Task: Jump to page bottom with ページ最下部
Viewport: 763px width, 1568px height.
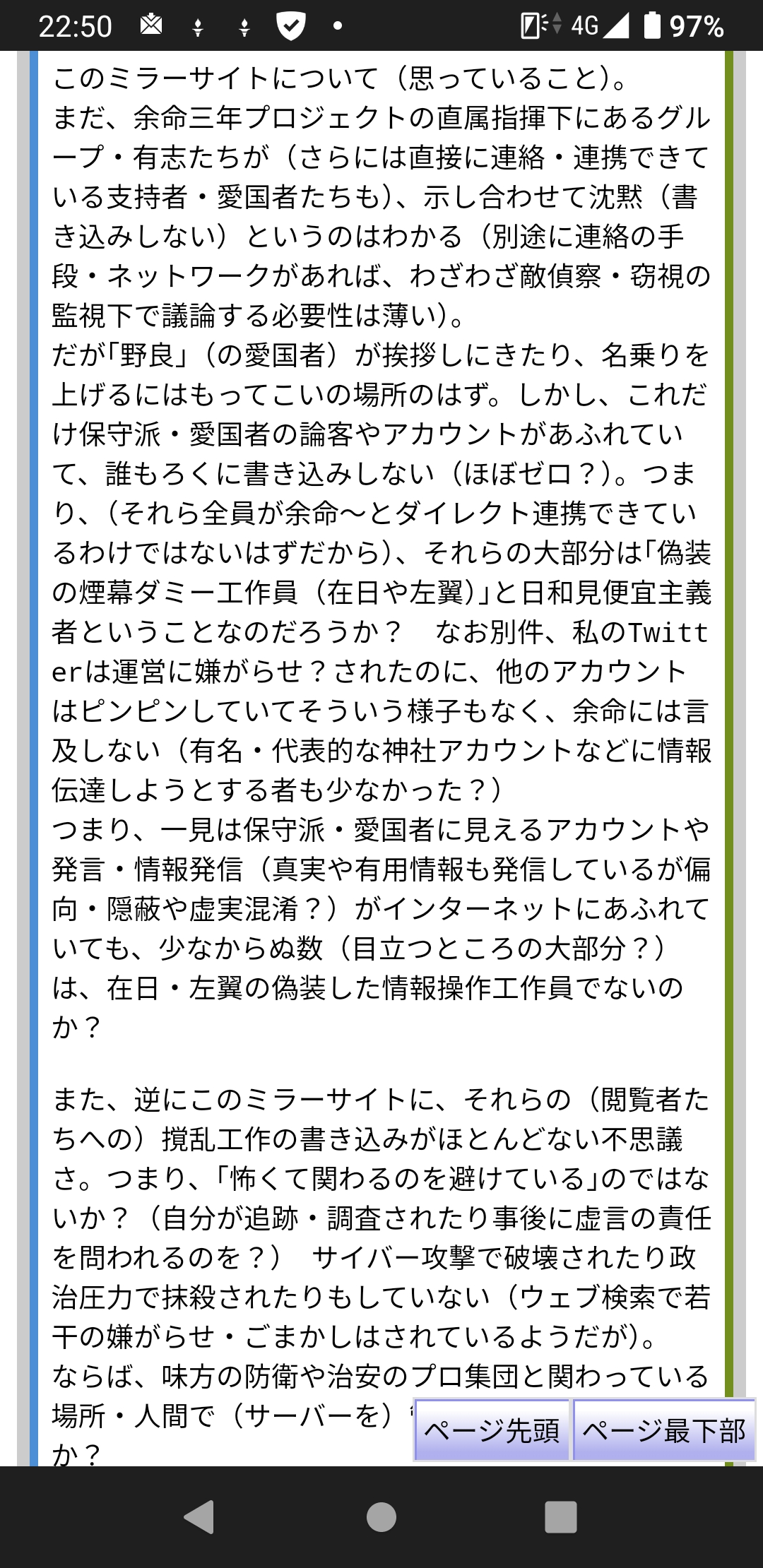Action: click(663, 1430)
